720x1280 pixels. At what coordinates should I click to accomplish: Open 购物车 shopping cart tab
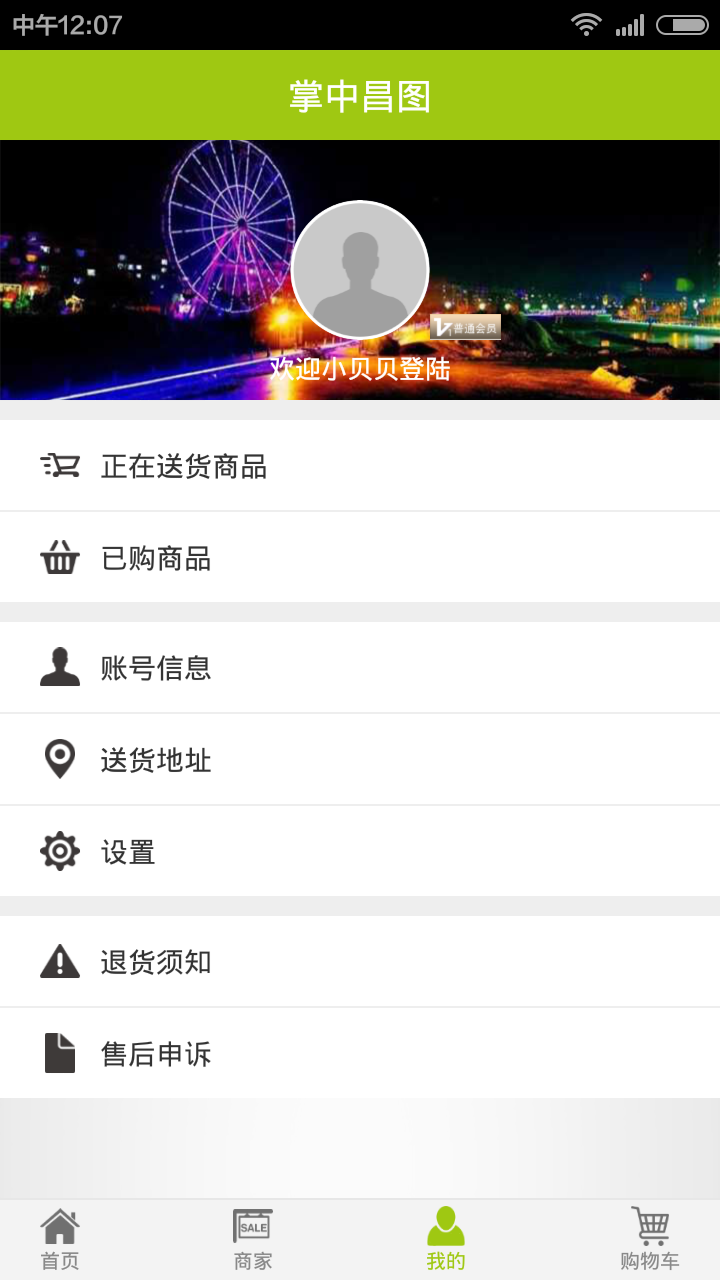650,1240
